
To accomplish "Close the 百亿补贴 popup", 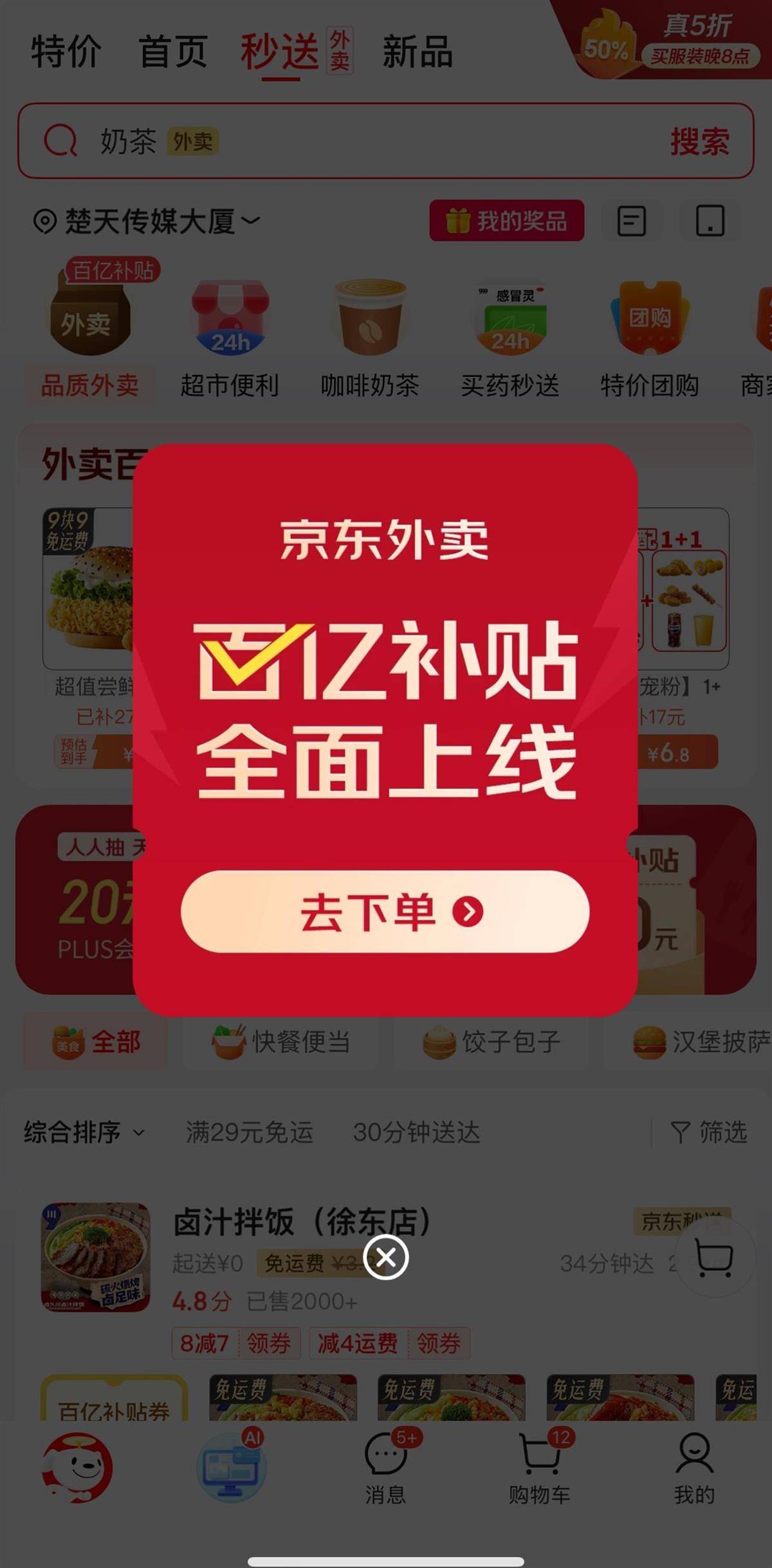I will point(385,1257).
